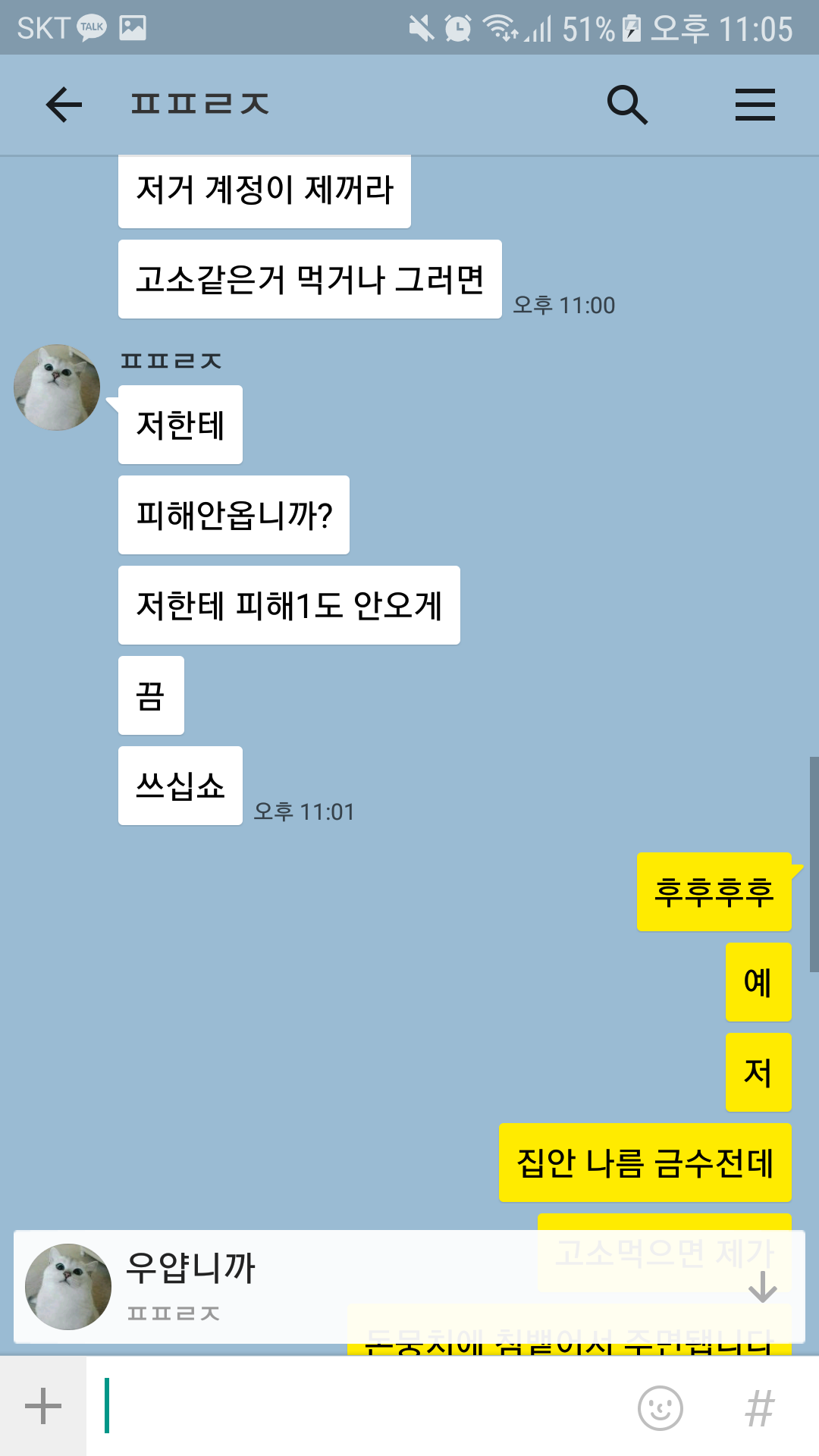This screenshot has height=1456, width=819.
Task: Open ㅍㅍㄹㅈ's cat profile picture
Action: (57, 388)
